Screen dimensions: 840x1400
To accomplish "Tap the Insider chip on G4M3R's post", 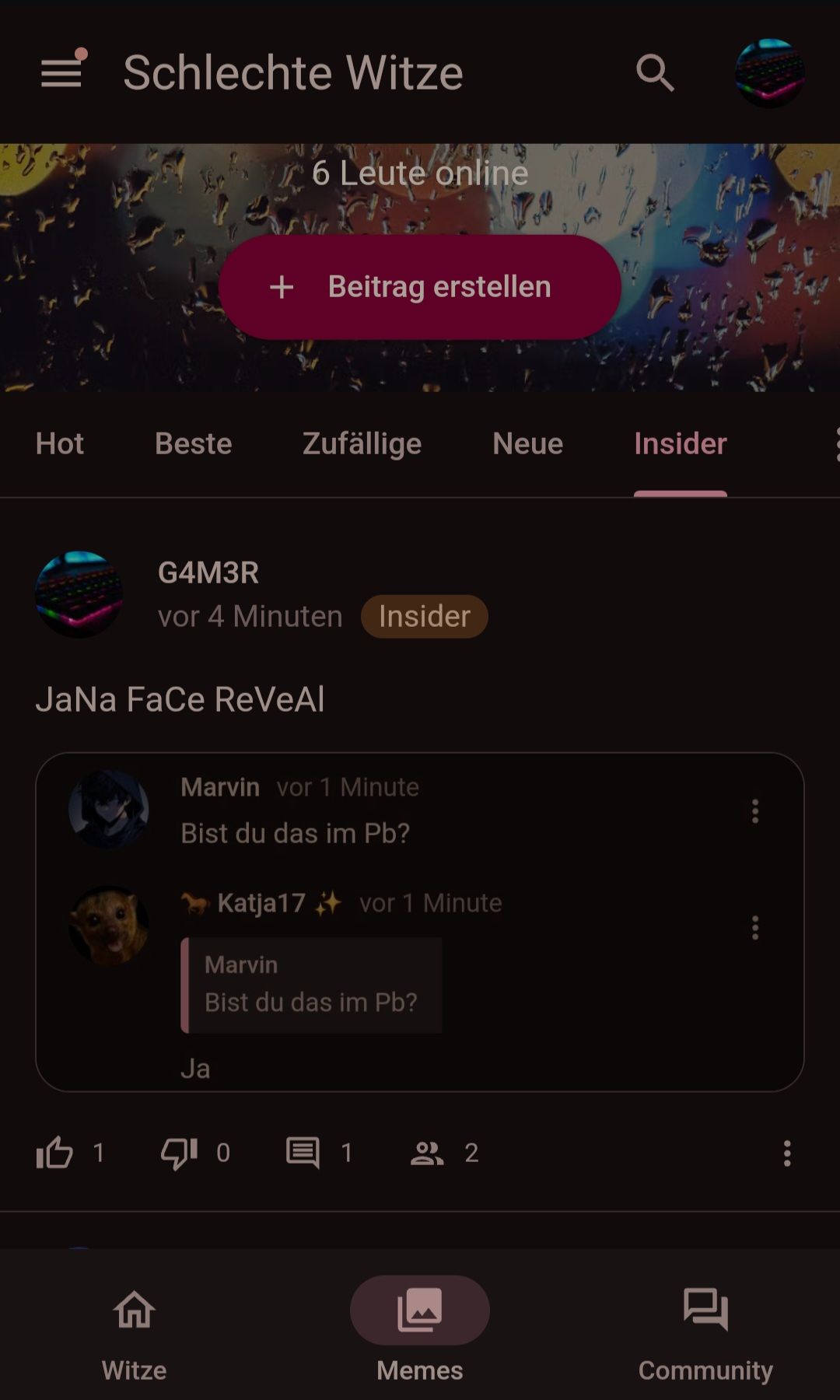I will click(x=424, y=617).
